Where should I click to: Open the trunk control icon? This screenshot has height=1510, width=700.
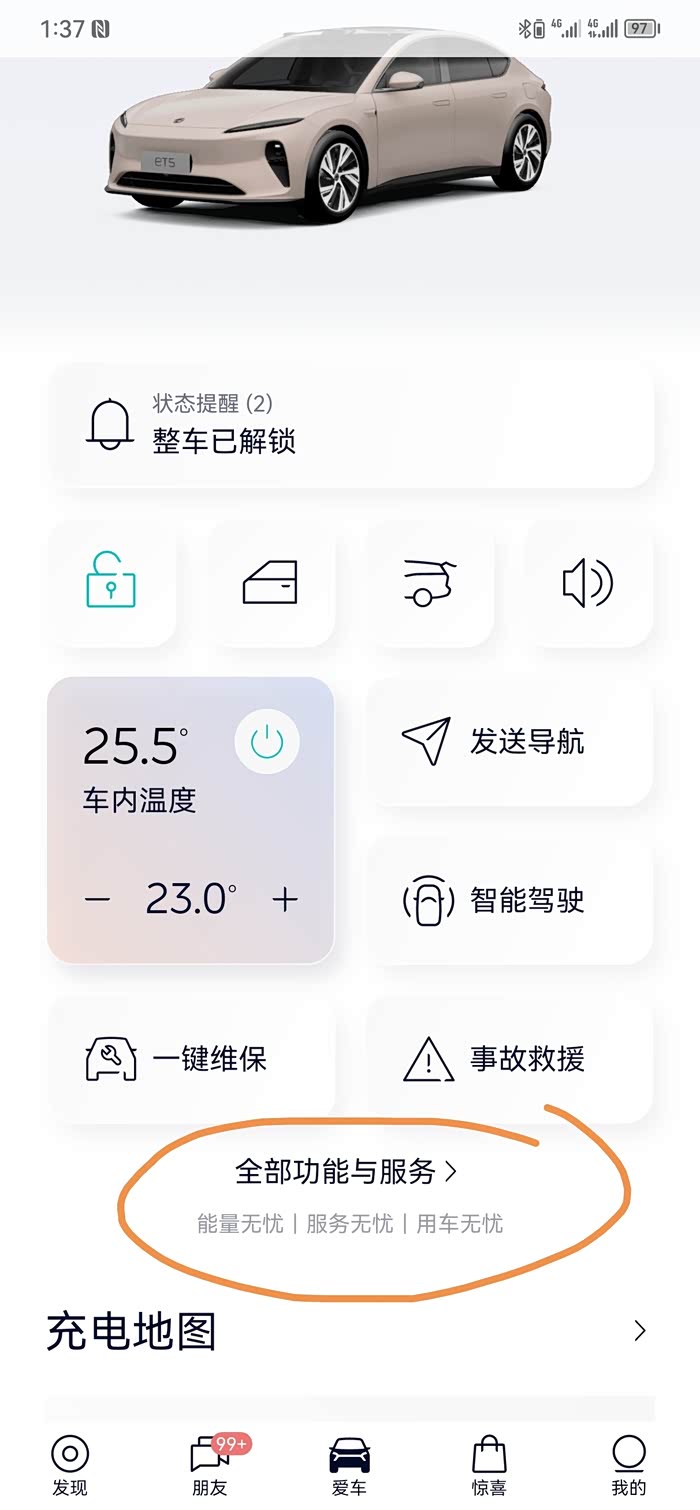pyautogui.click(x=430, y=582)
